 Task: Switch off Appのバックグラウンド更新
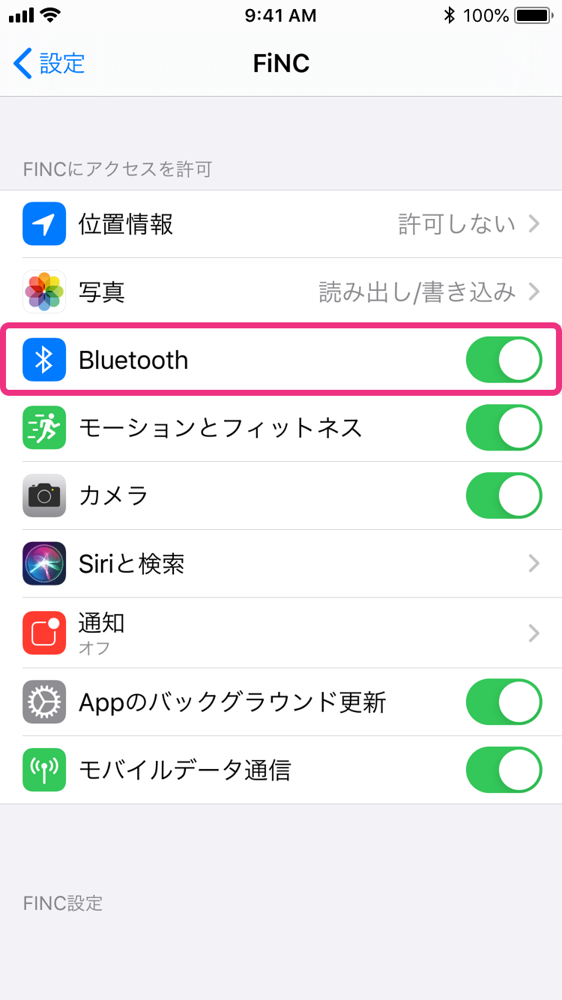tap(504, 702)
